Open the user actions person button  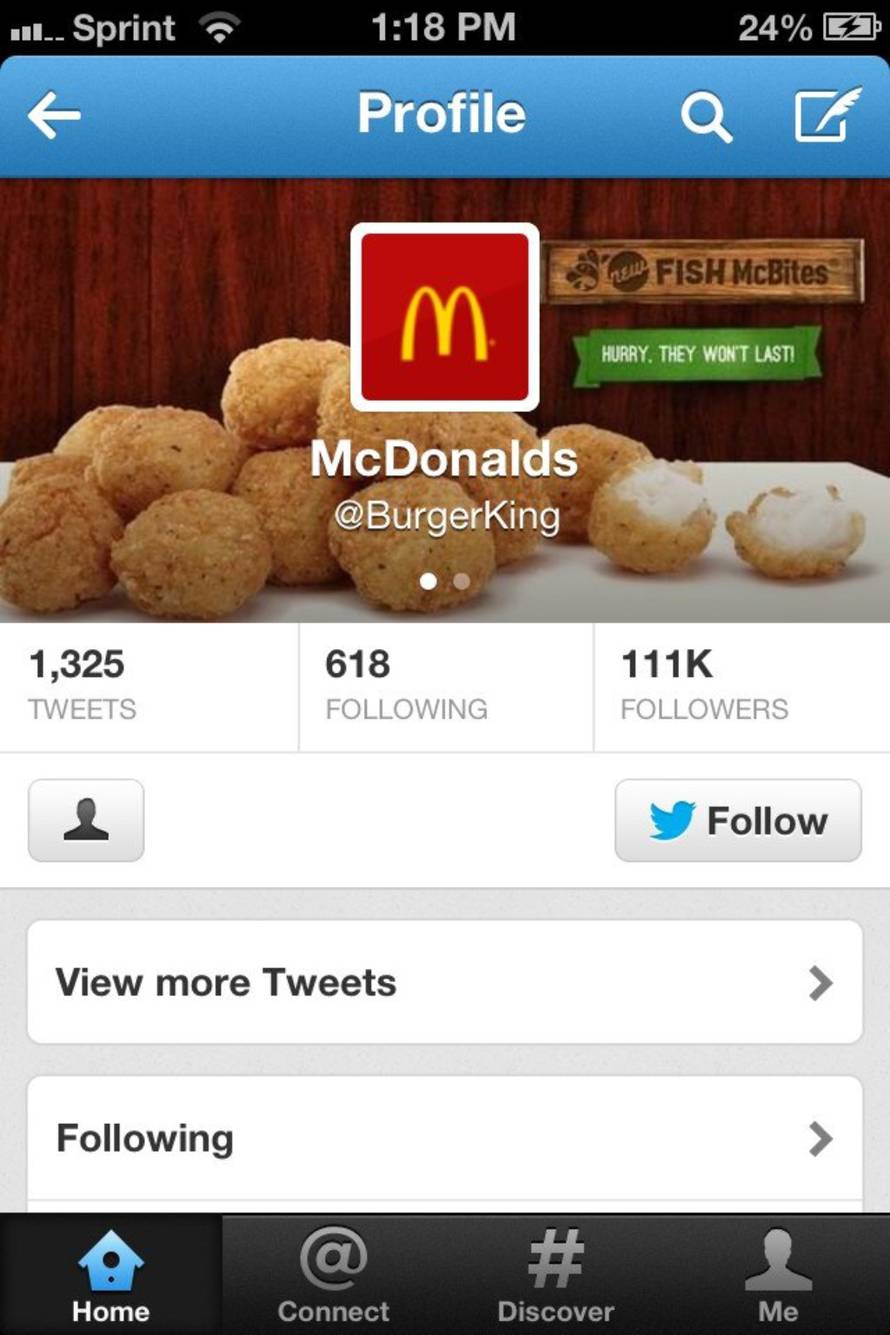86,820
